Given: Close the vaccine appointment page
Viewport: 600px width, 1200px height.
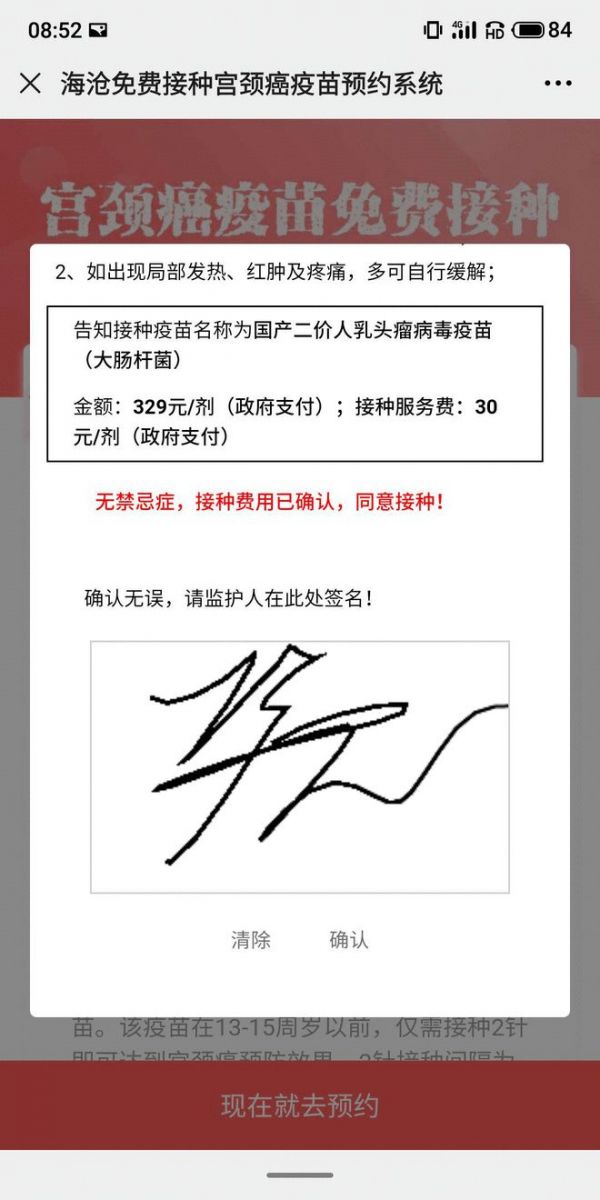Looking at the screenshot, I should click(x=30, y=83).
